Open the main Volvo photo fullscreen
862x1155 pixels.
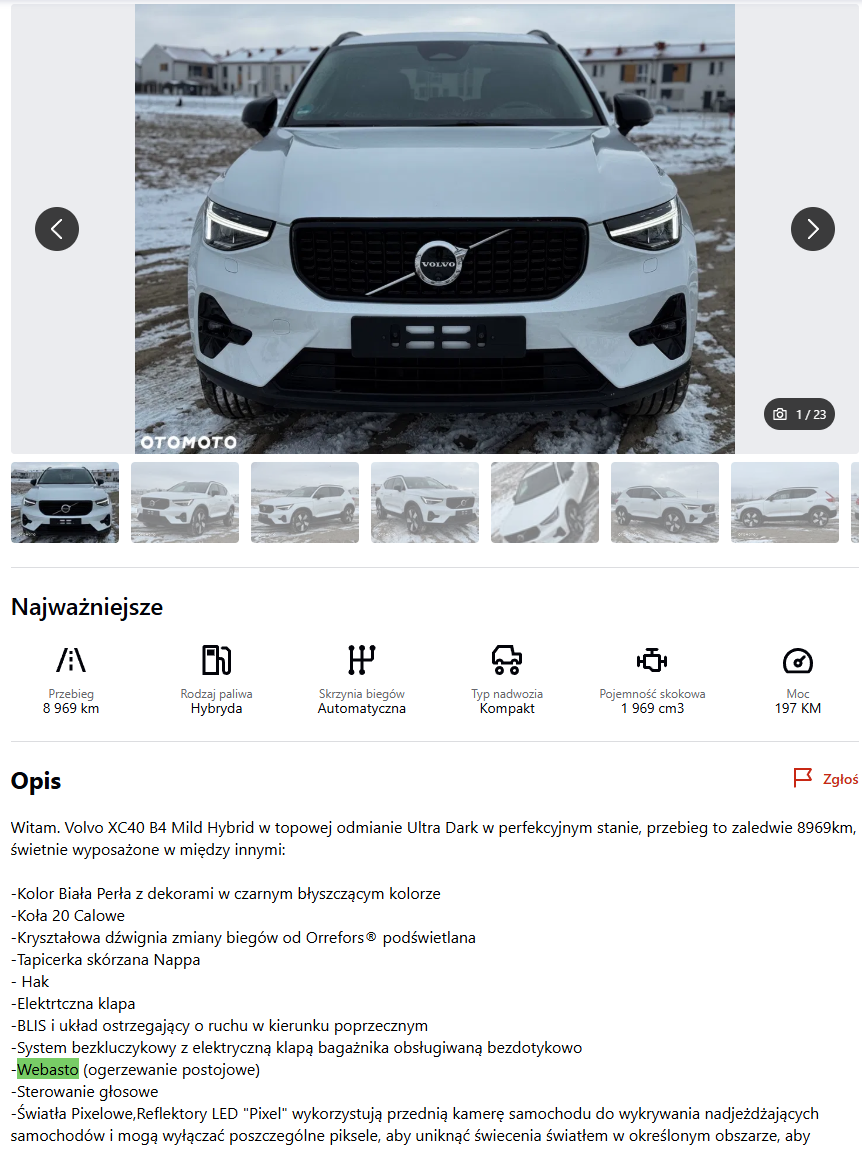click(x=434, y=229)
